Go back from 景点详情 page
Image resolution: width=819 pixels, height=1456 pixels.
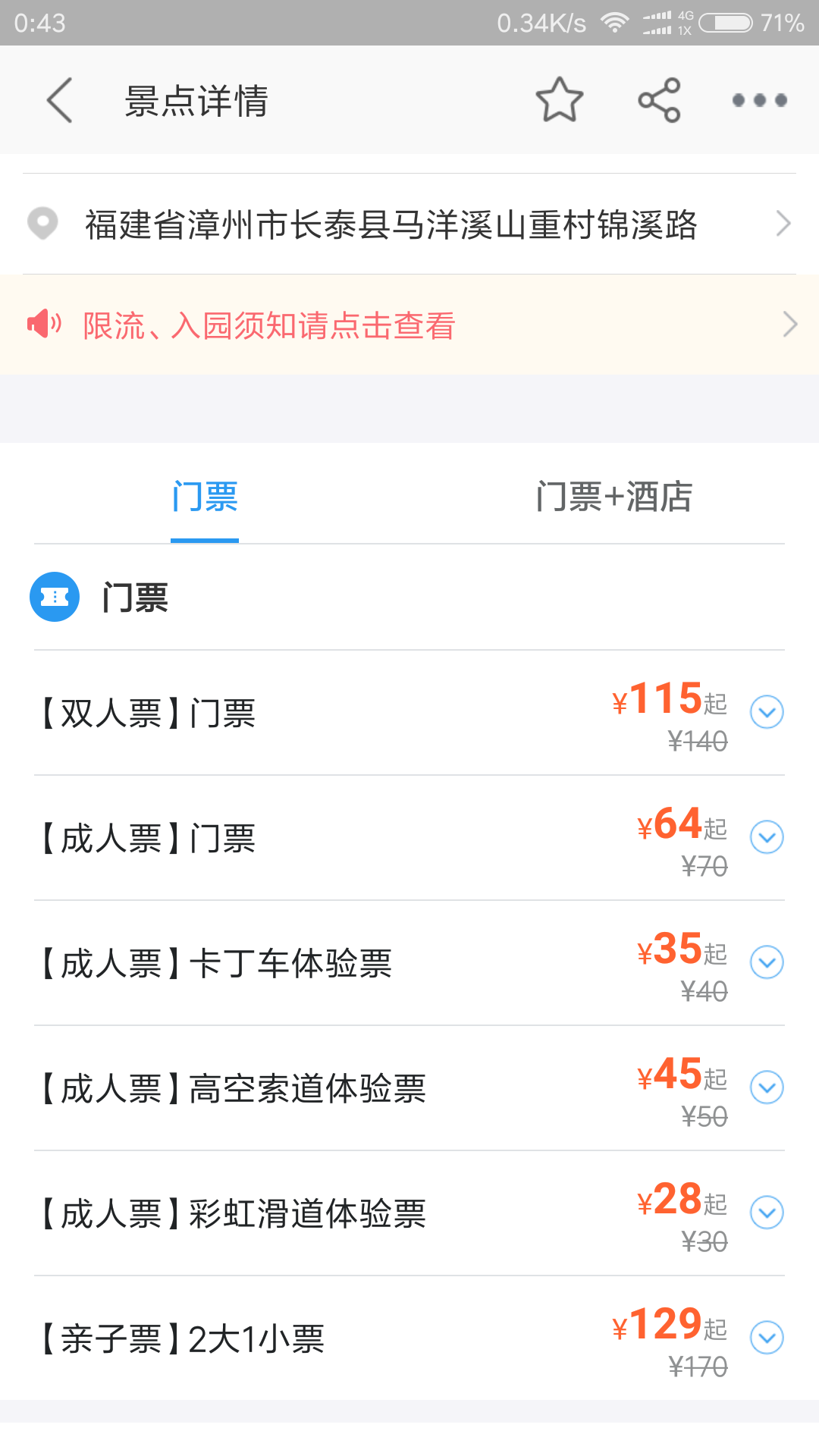coord(59,100)
